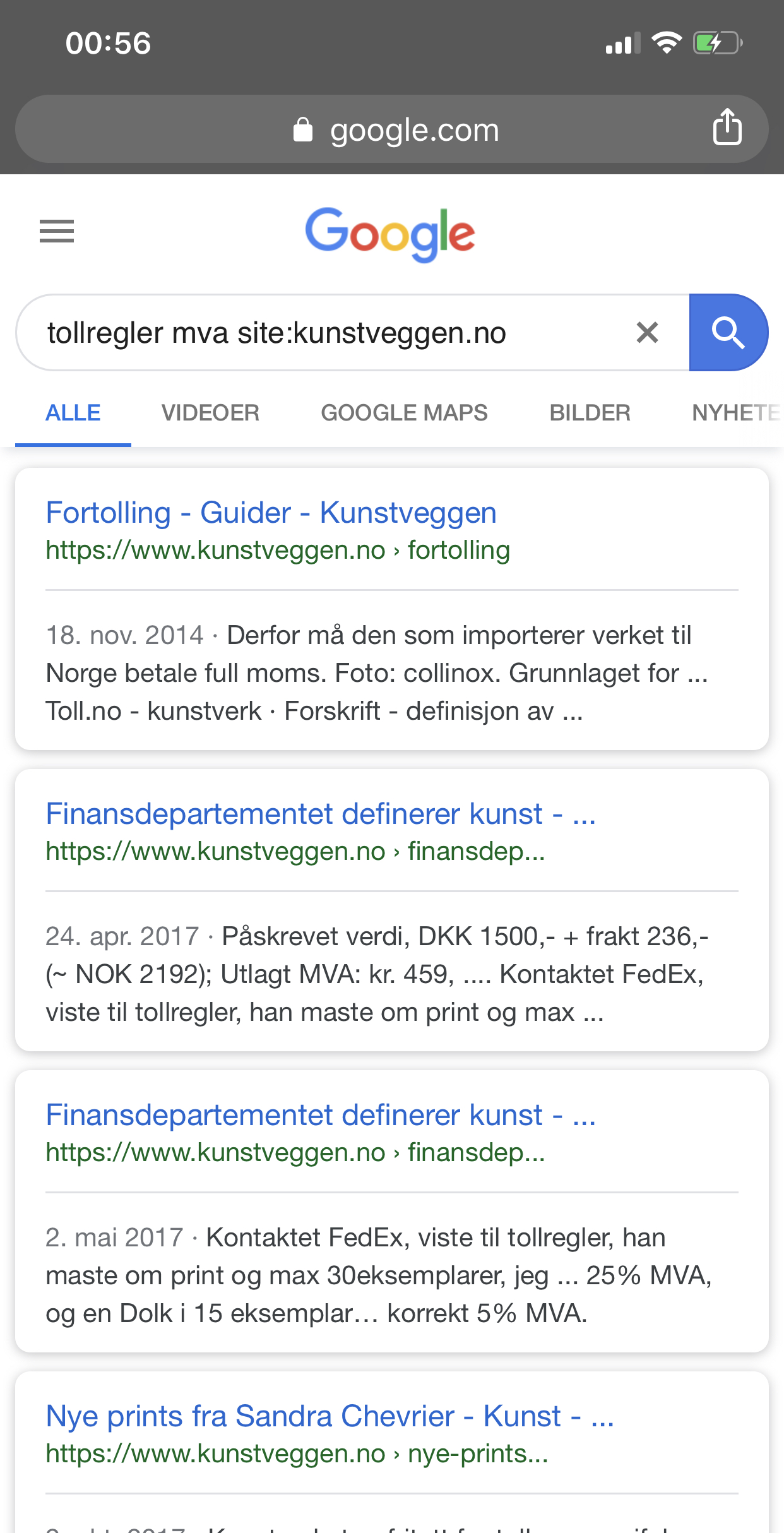Edit the tollregler mva search field
Screen dimensions: 784x1533
328,332
